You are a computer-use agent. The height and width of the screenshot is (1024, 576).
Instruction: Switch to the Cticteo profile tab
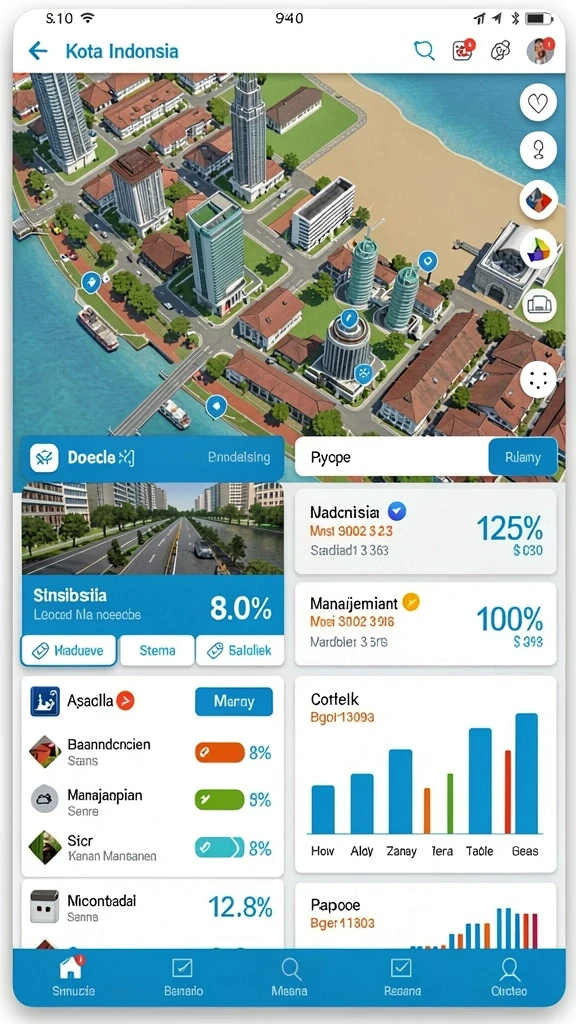point(508,976)
